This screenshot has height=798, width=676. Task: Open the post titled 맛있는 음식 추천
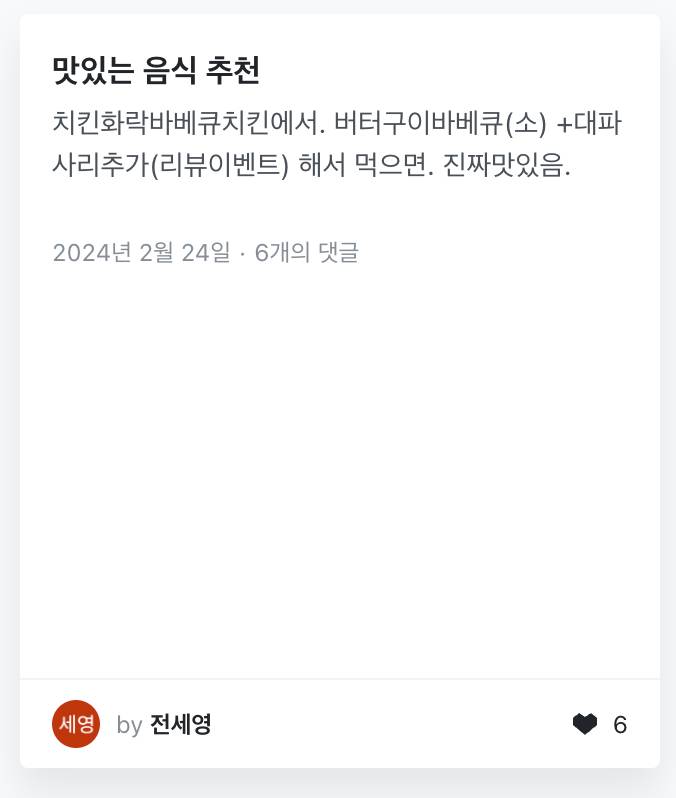[156, 71]
